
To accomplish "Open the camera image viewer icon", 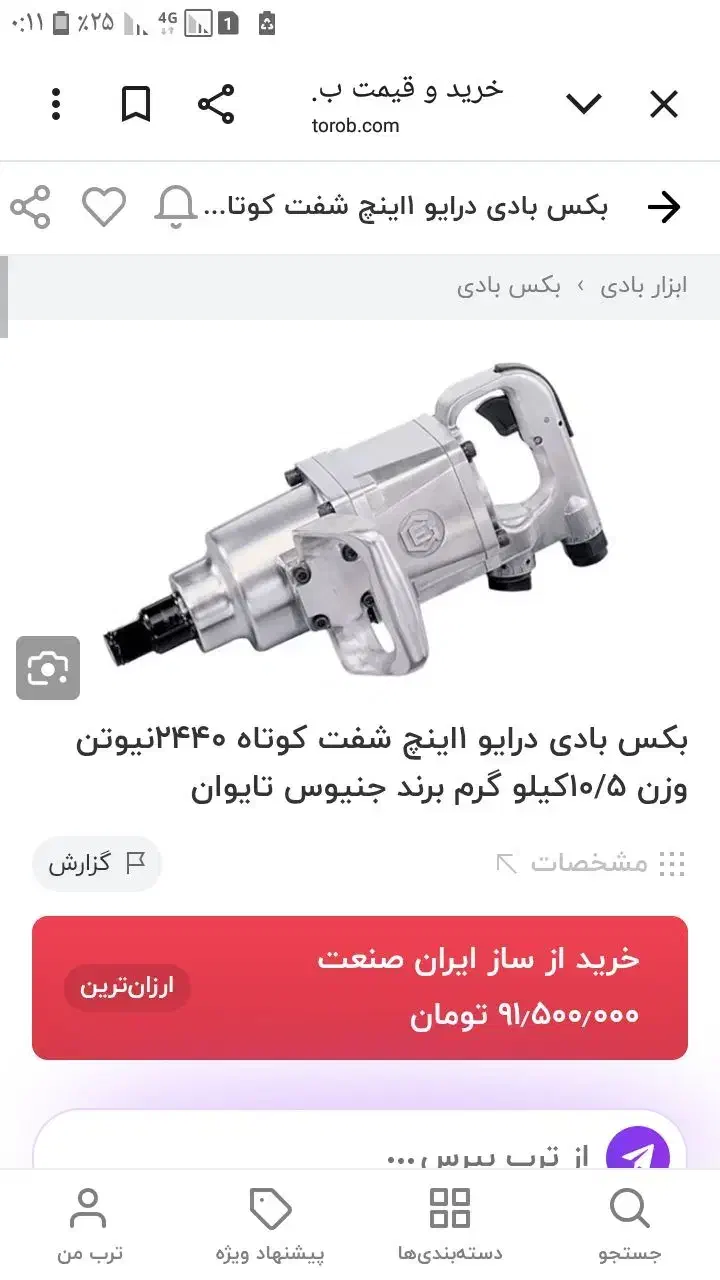I will [48, 668].
